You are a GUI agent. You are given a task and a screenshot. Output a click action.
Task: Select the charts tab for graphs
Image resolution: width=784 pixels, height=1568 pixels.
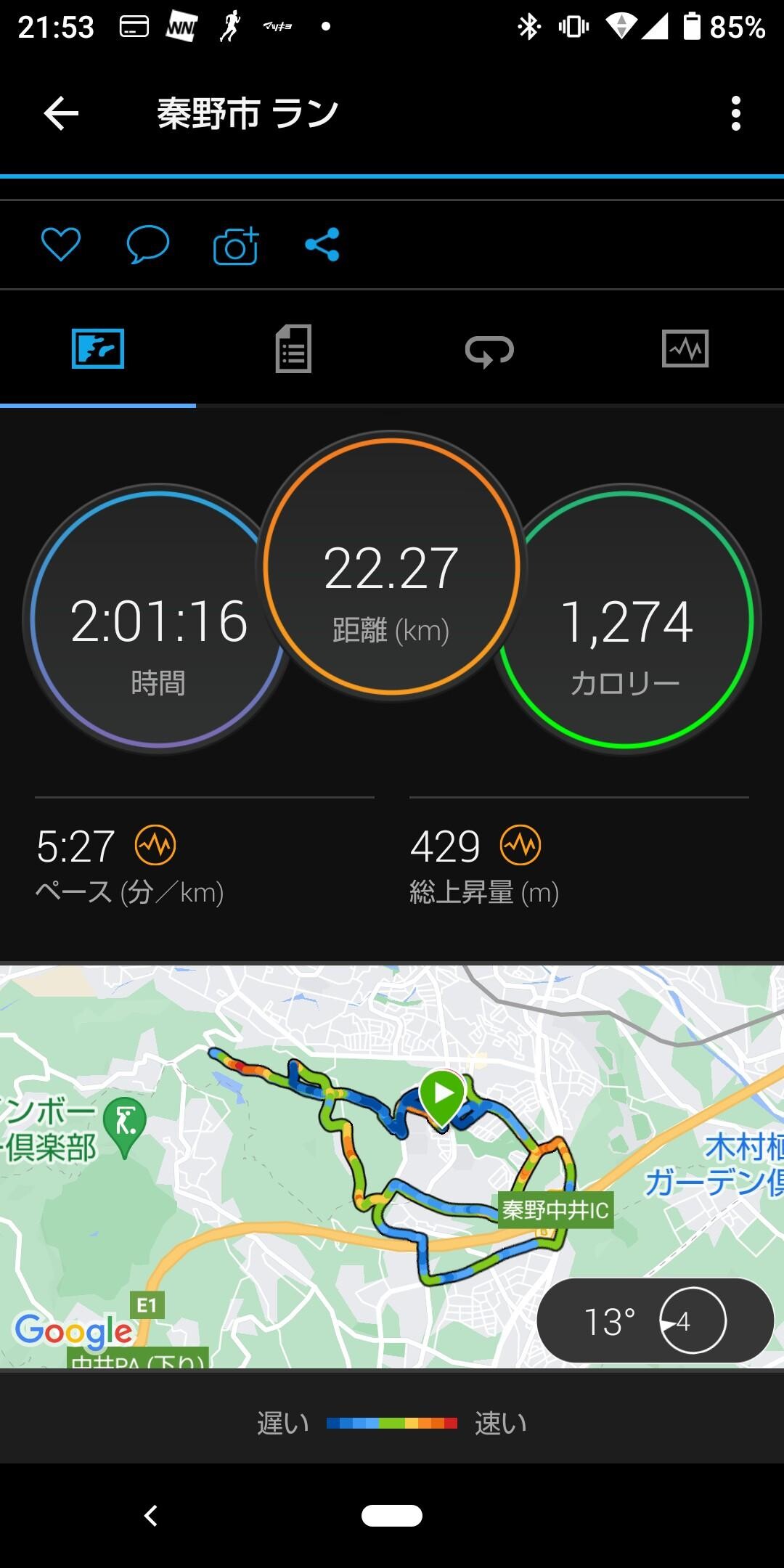(x=685, y=351)
